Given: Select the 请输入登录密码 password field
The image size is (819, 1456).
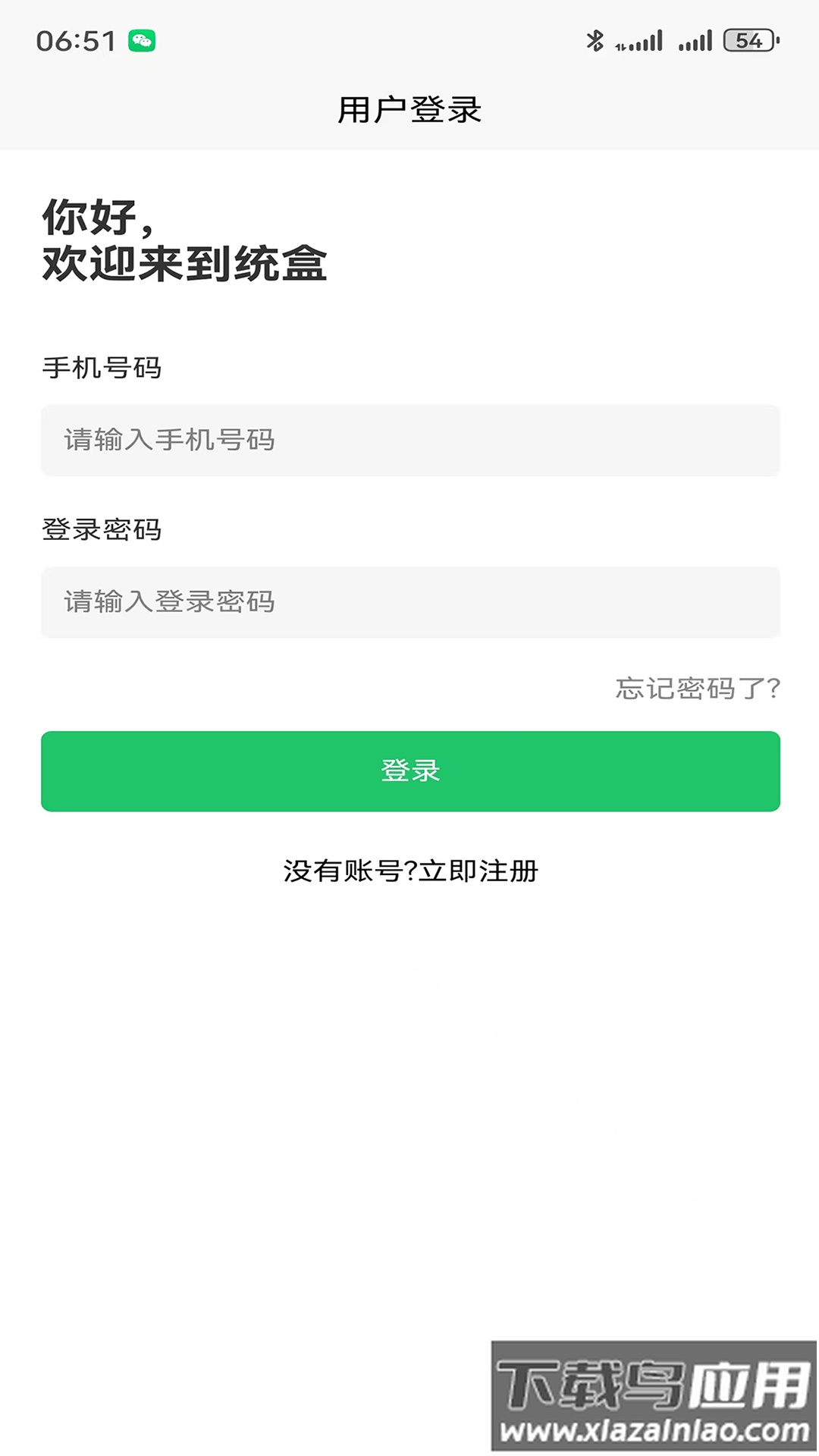Looking at the screenshot, I should 409,602.
